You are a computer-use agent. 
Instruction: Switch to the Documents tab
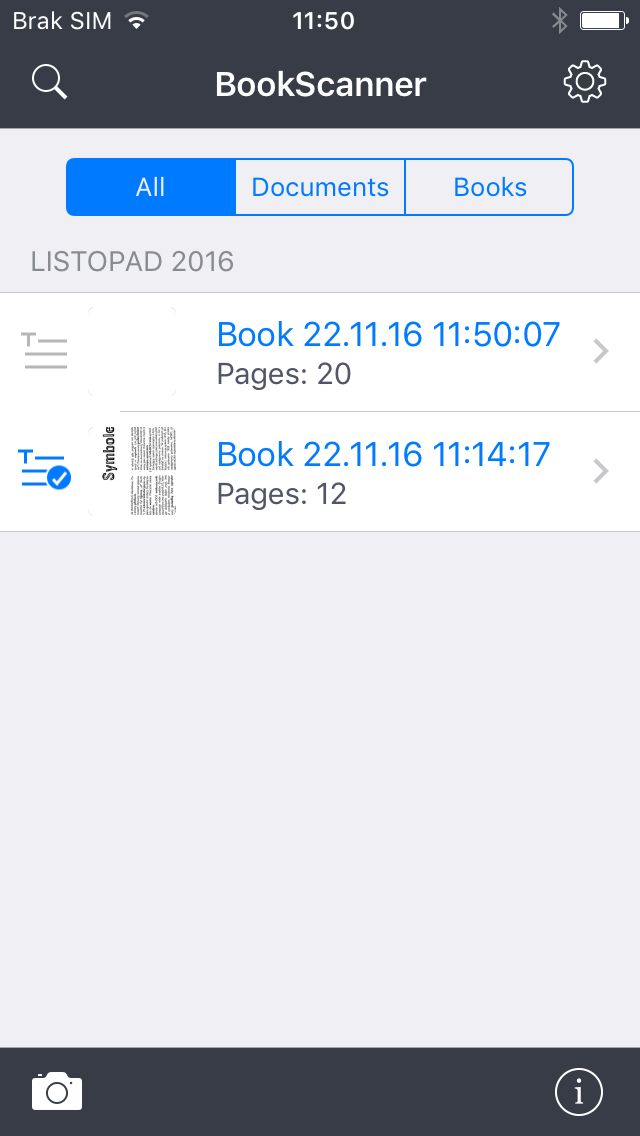click(x=320, y=187)
